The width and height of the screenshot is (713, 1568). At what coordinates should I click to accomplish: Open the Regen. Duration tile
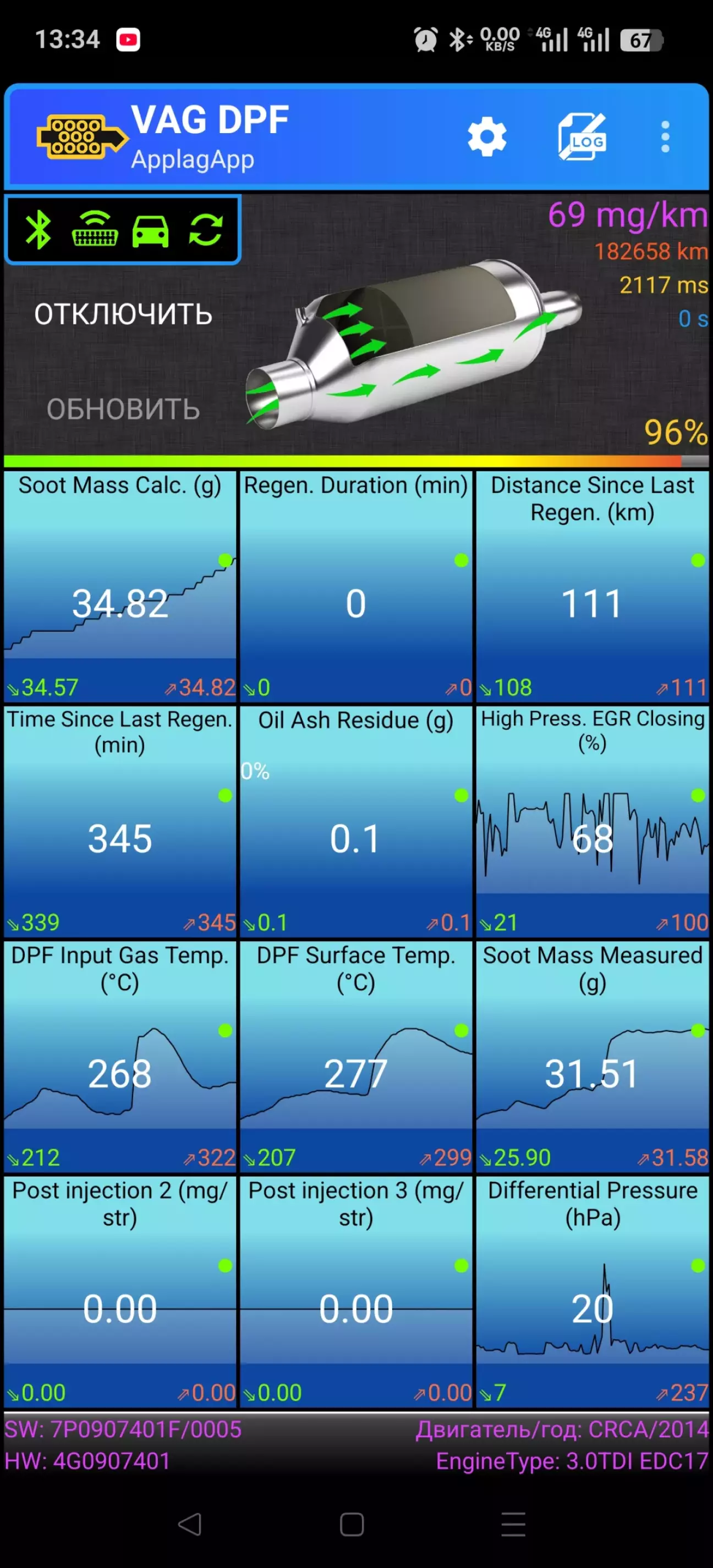pyautogui.click(x=356, y=587)
